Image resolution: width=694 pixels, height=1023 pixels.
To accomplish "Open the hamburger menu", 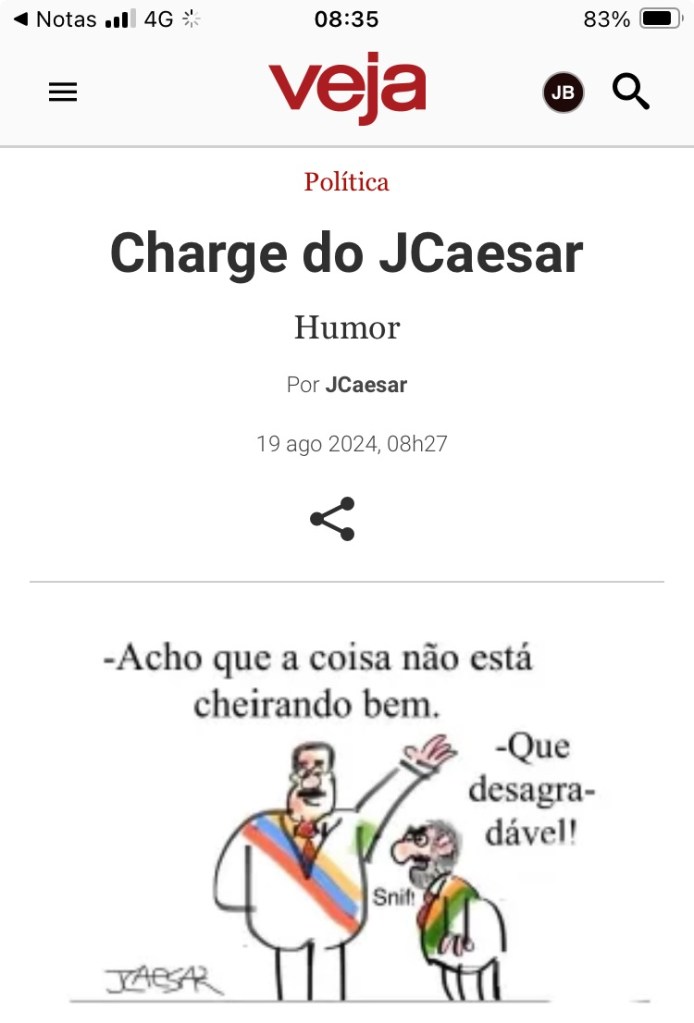I will click(x=63, y=92).
